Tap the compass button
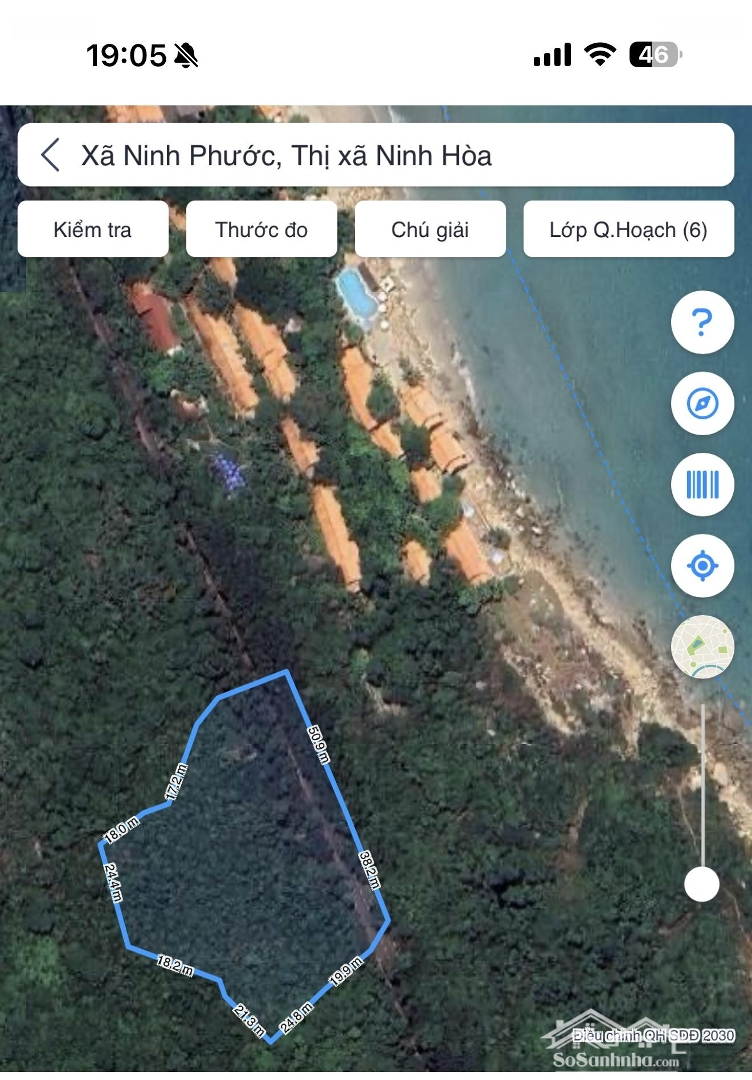 [702, 404]
